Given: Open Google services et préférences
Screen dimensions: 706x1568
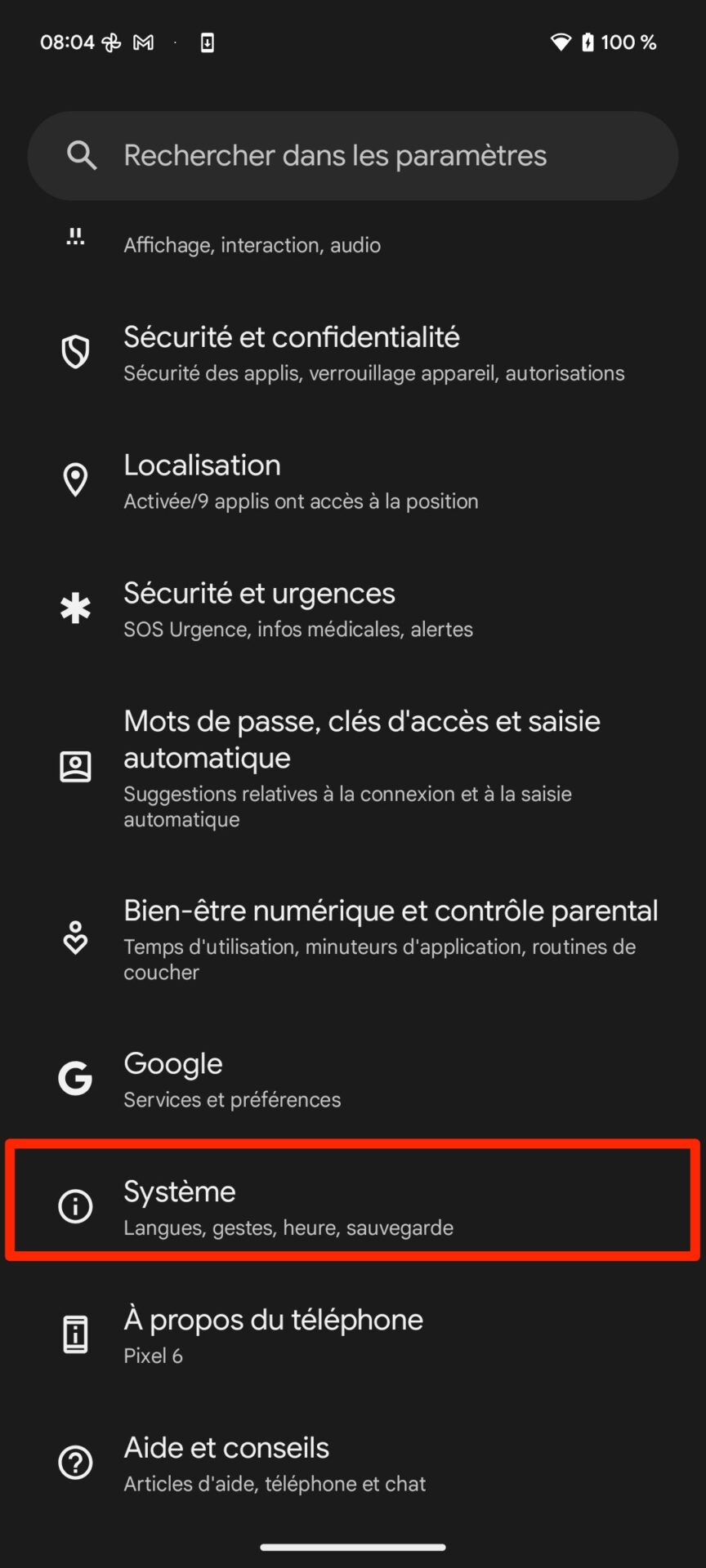Looking at the screenshot, I should click(x=352, y=1080).
